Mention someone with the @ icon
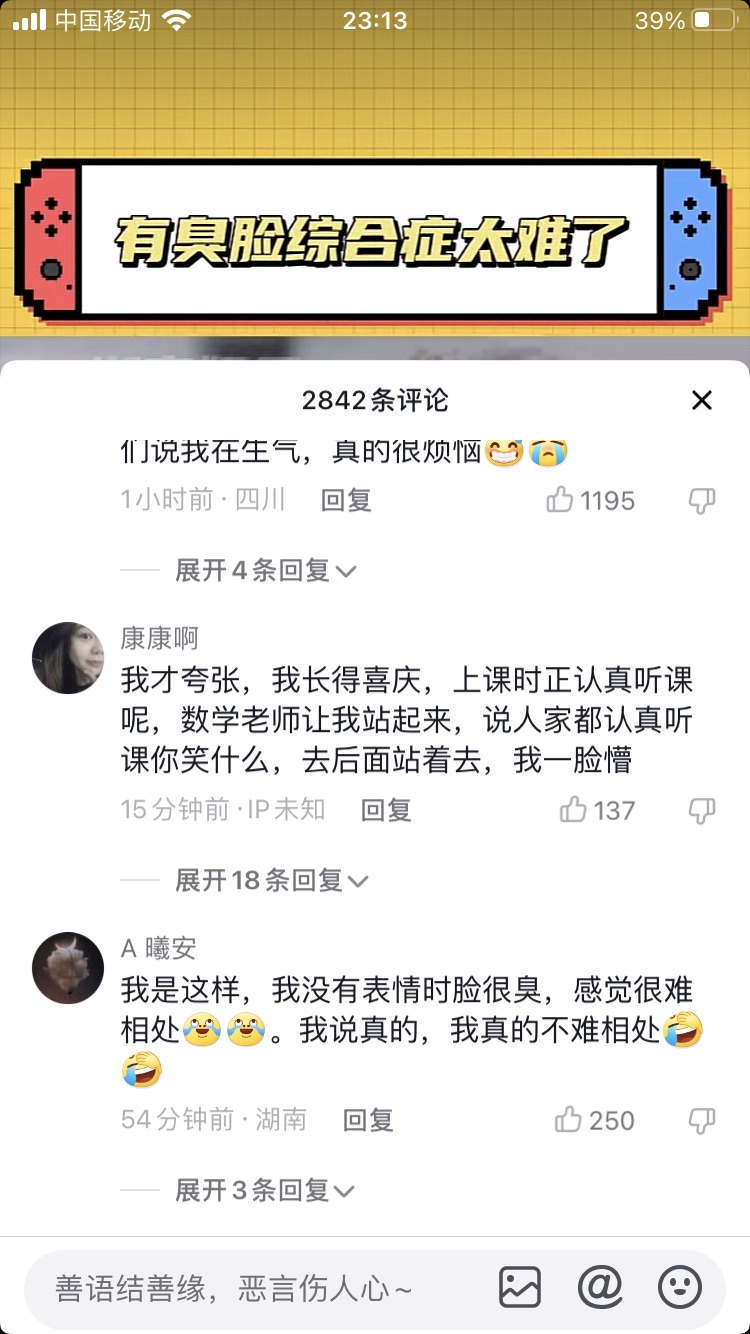750x1334 pixels. tap(600, 1288)
